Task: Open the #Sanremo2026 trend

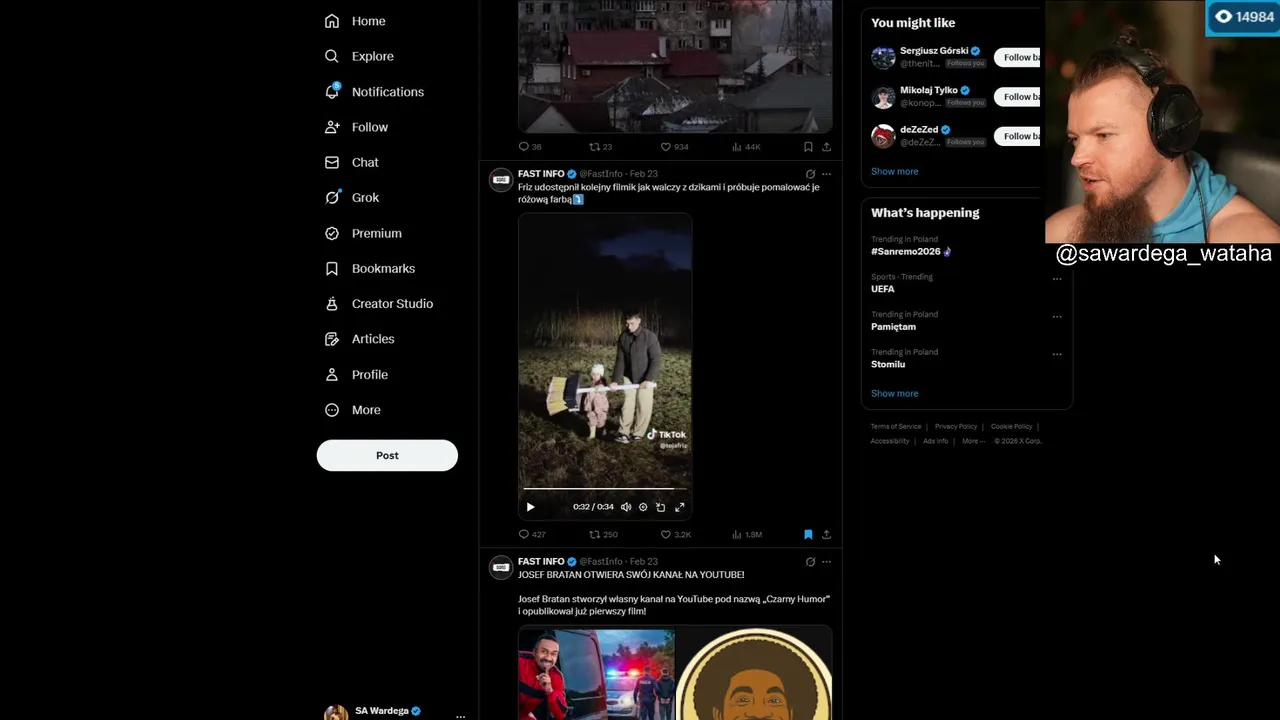Action: [906, 251]
